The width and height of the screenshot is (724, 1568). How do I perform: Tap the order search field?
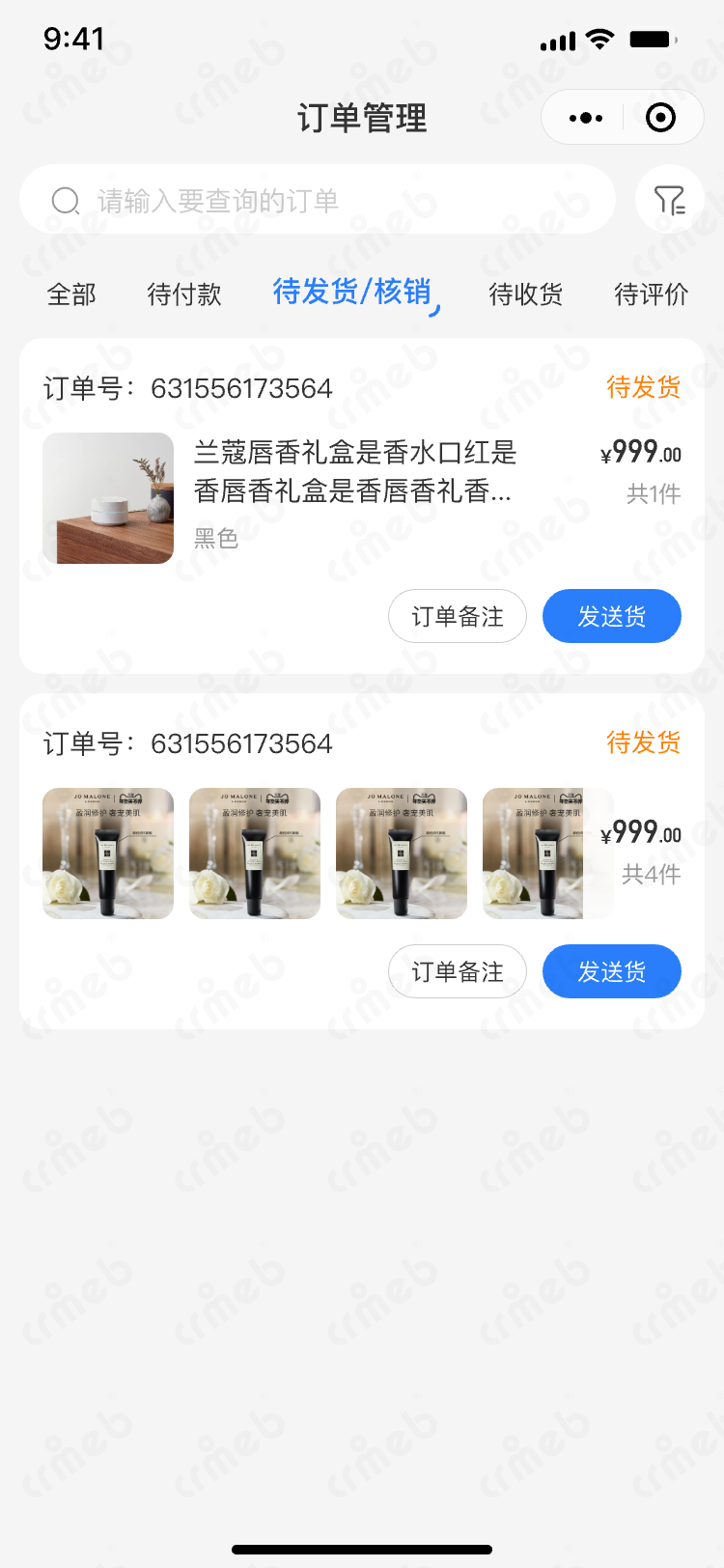pos(319,200)
